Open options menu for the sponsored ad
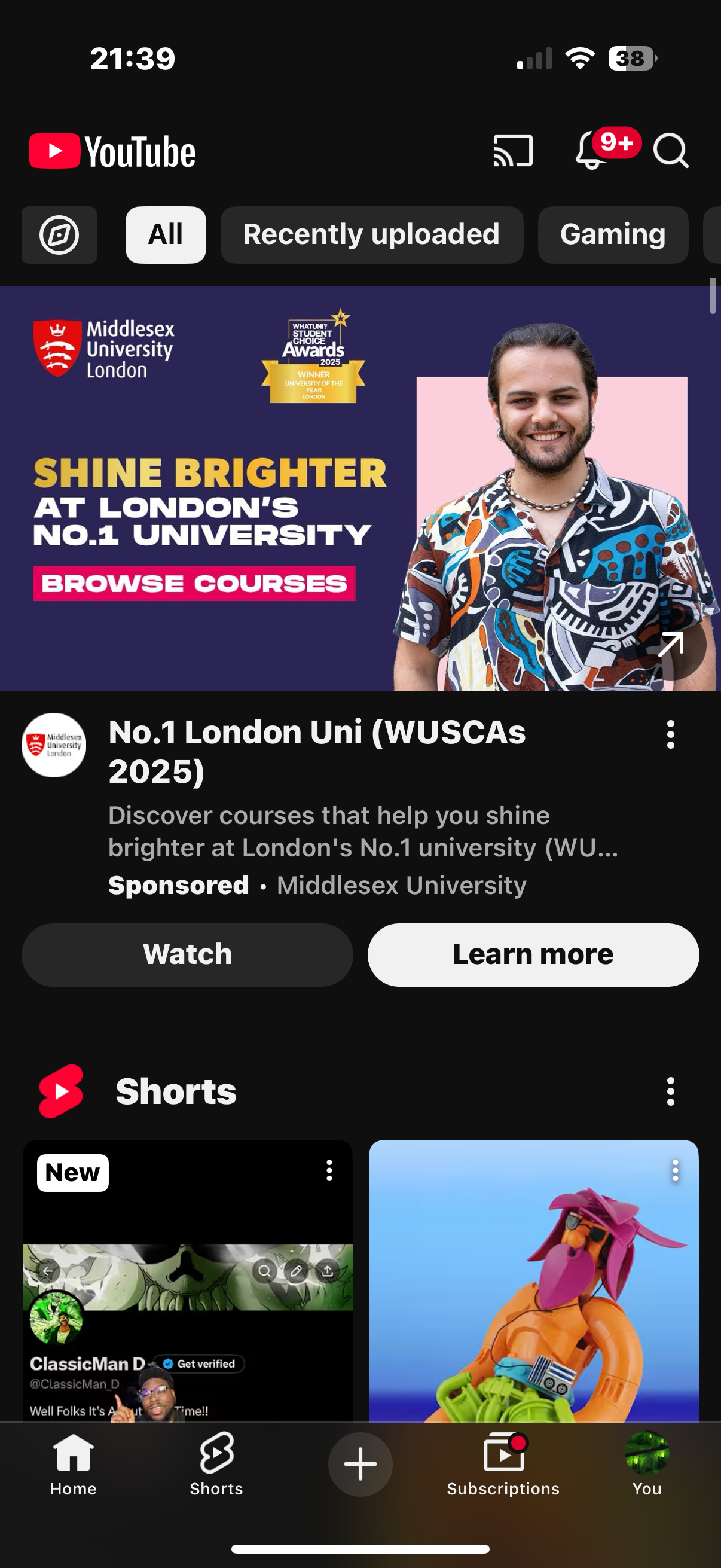This screenshot has width=721, height=1568. coord(670,735)
